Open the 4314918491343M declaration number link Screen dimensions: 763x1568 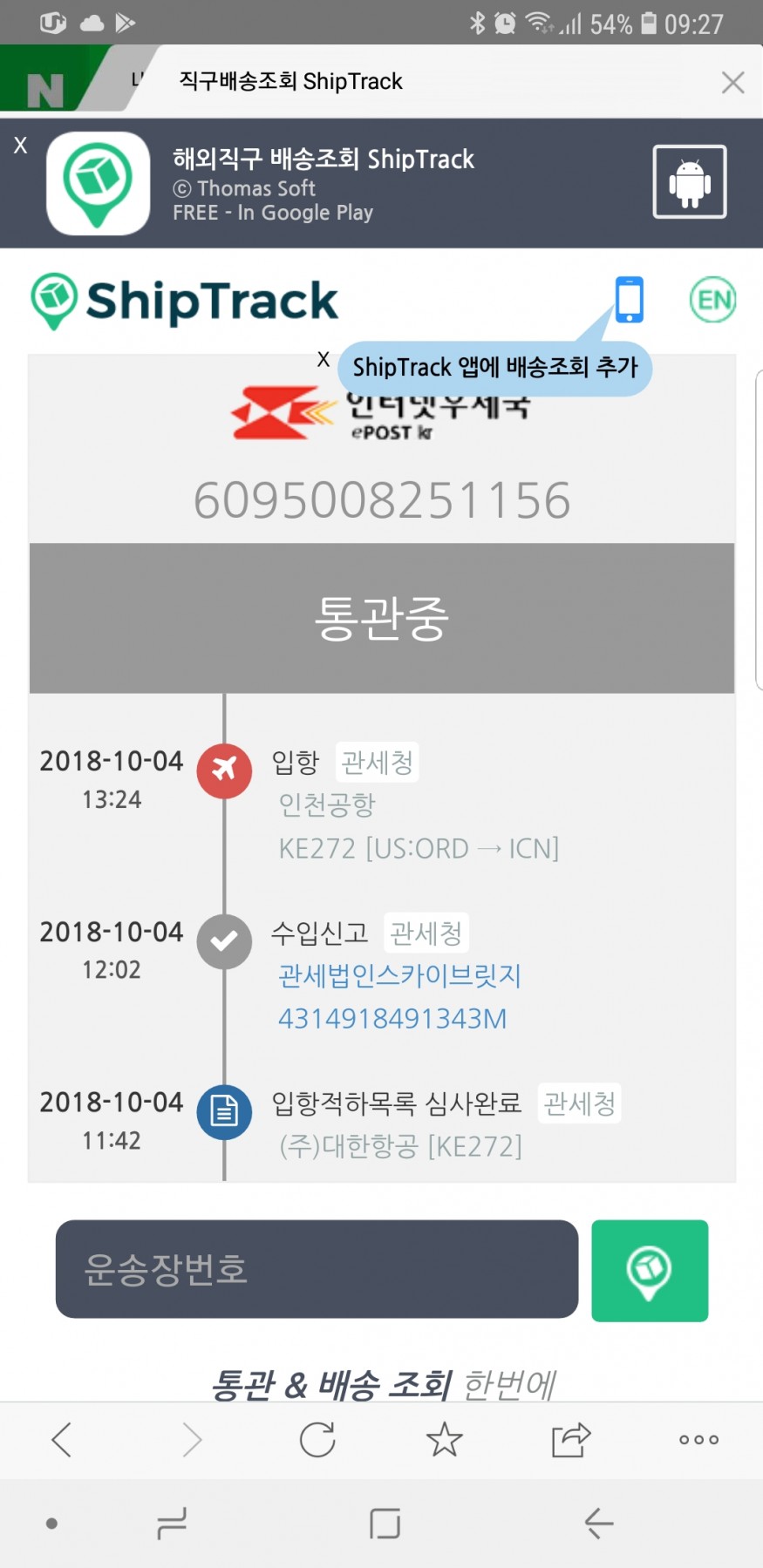[392, 1018]
